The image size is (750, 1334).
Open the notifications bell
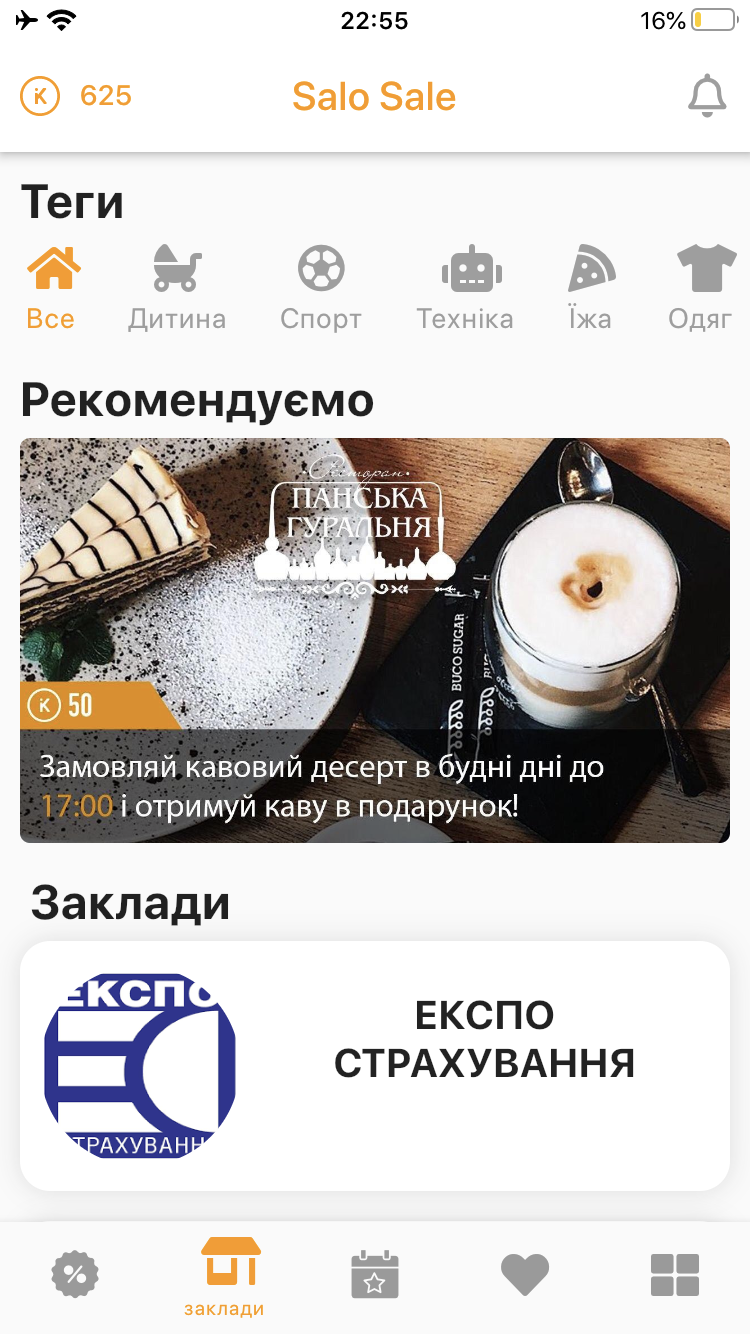pos(707,96)
